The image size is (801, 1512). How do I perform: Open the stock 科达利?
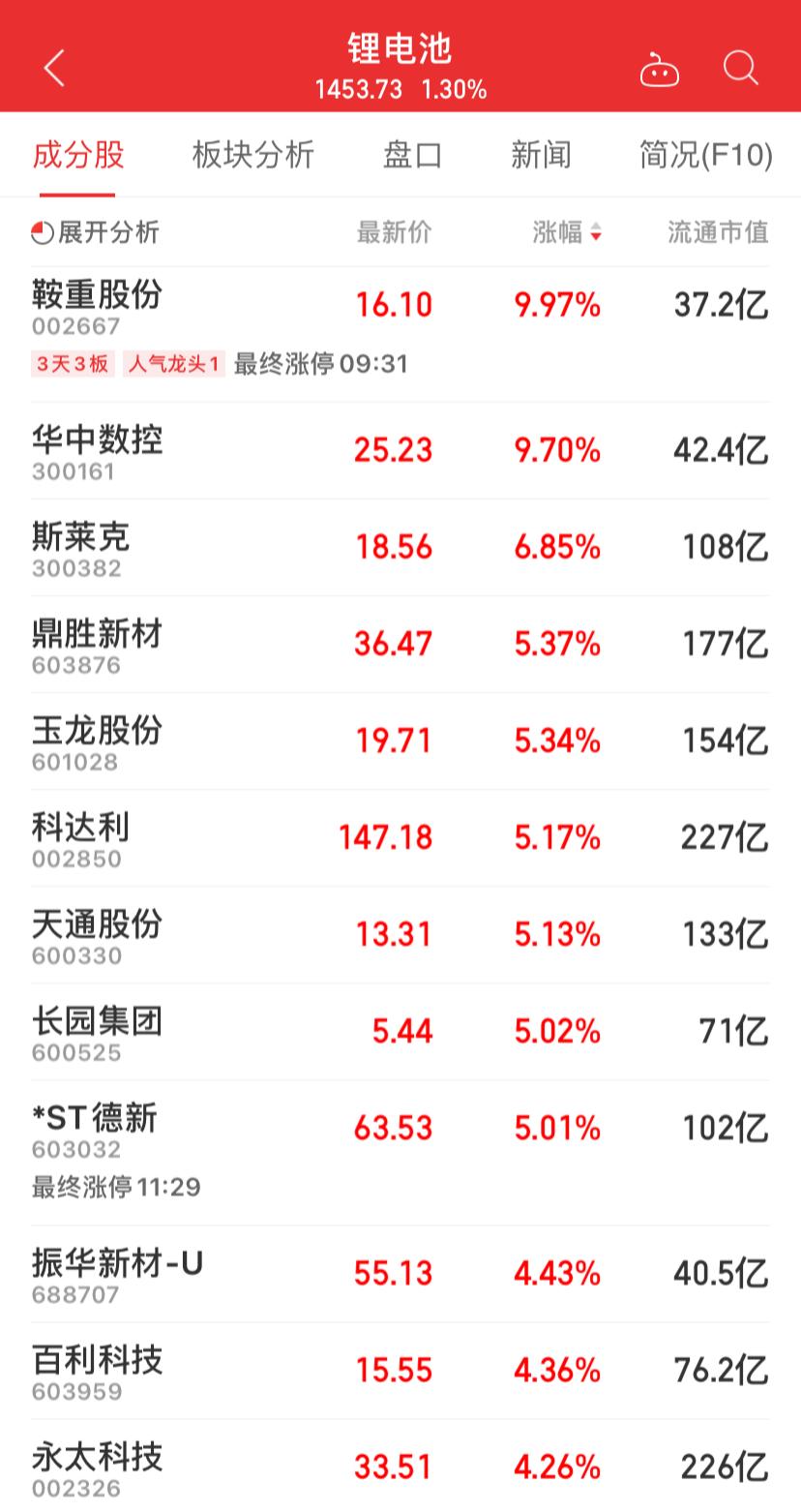coord(400,838)
